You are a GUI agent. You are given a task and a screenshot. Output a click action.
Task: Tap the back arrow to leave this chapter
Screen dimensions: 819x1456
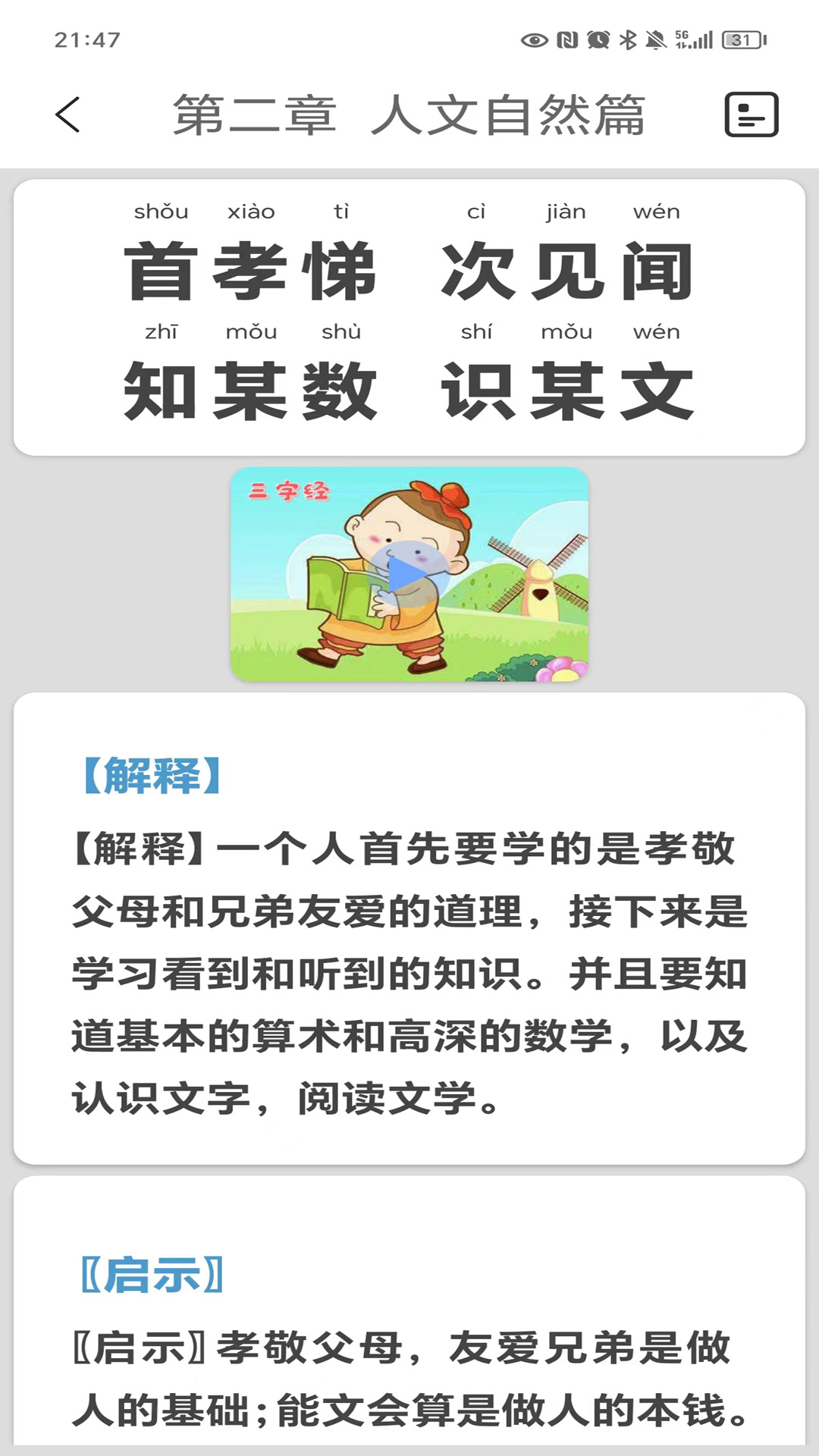click(67, 116)
